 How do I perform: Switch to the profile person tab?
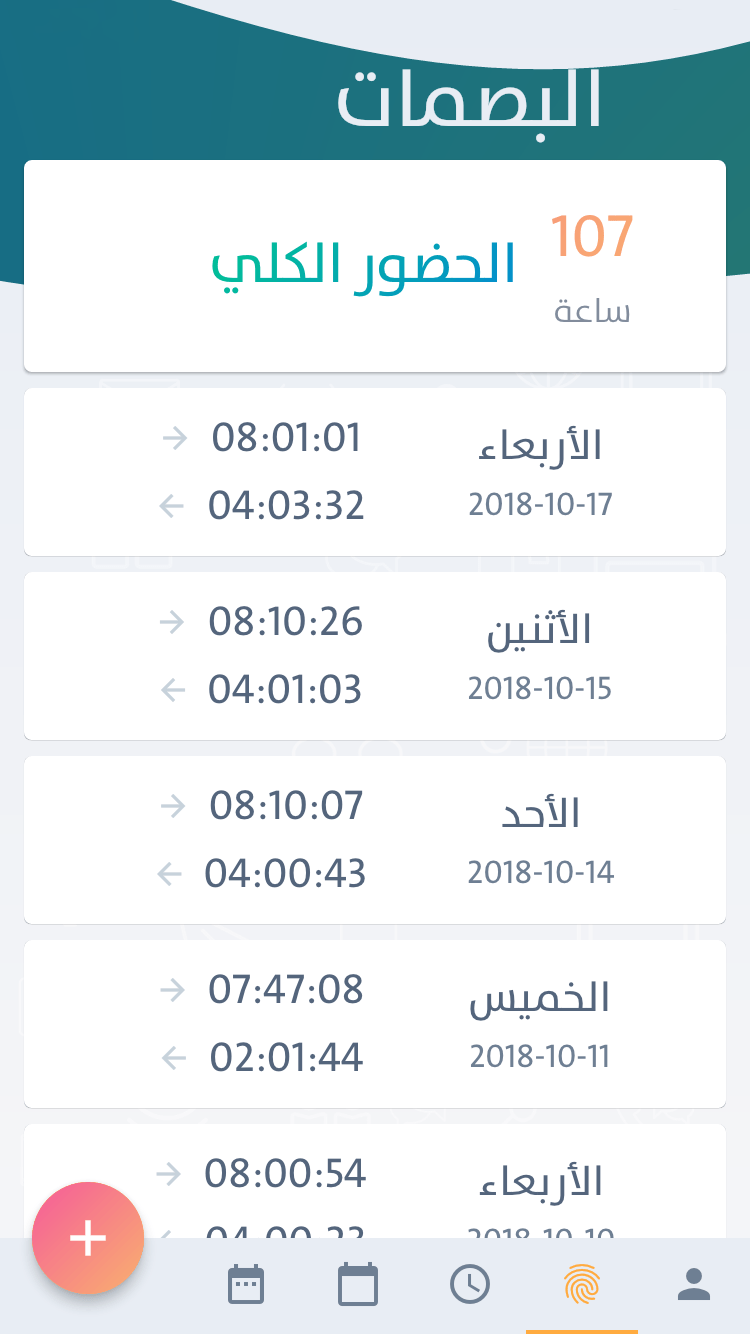pyautogui.click(x=693, y=1284)
